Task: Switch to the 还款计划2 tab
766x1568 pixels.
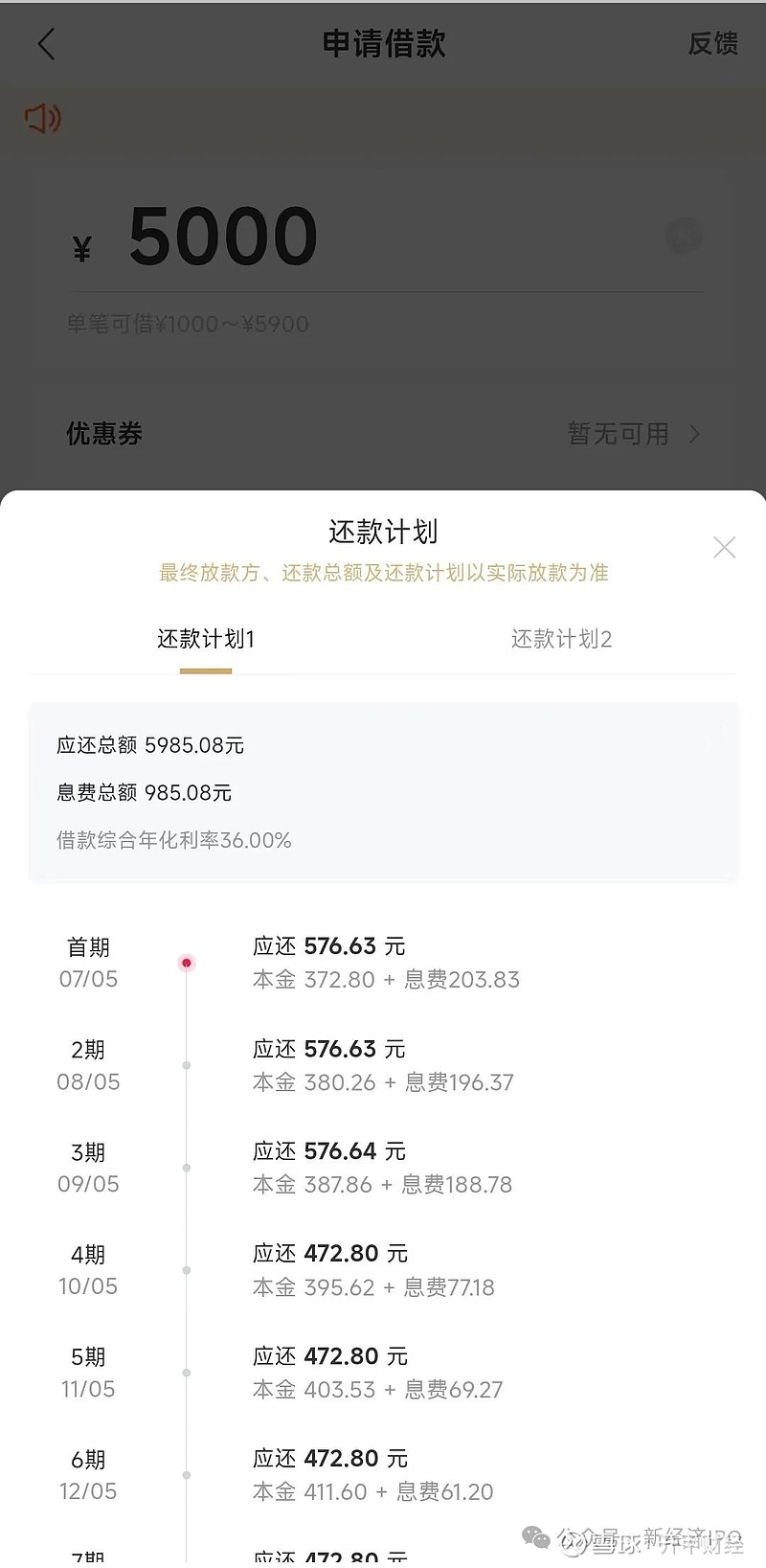Action: tap(561, 639)
